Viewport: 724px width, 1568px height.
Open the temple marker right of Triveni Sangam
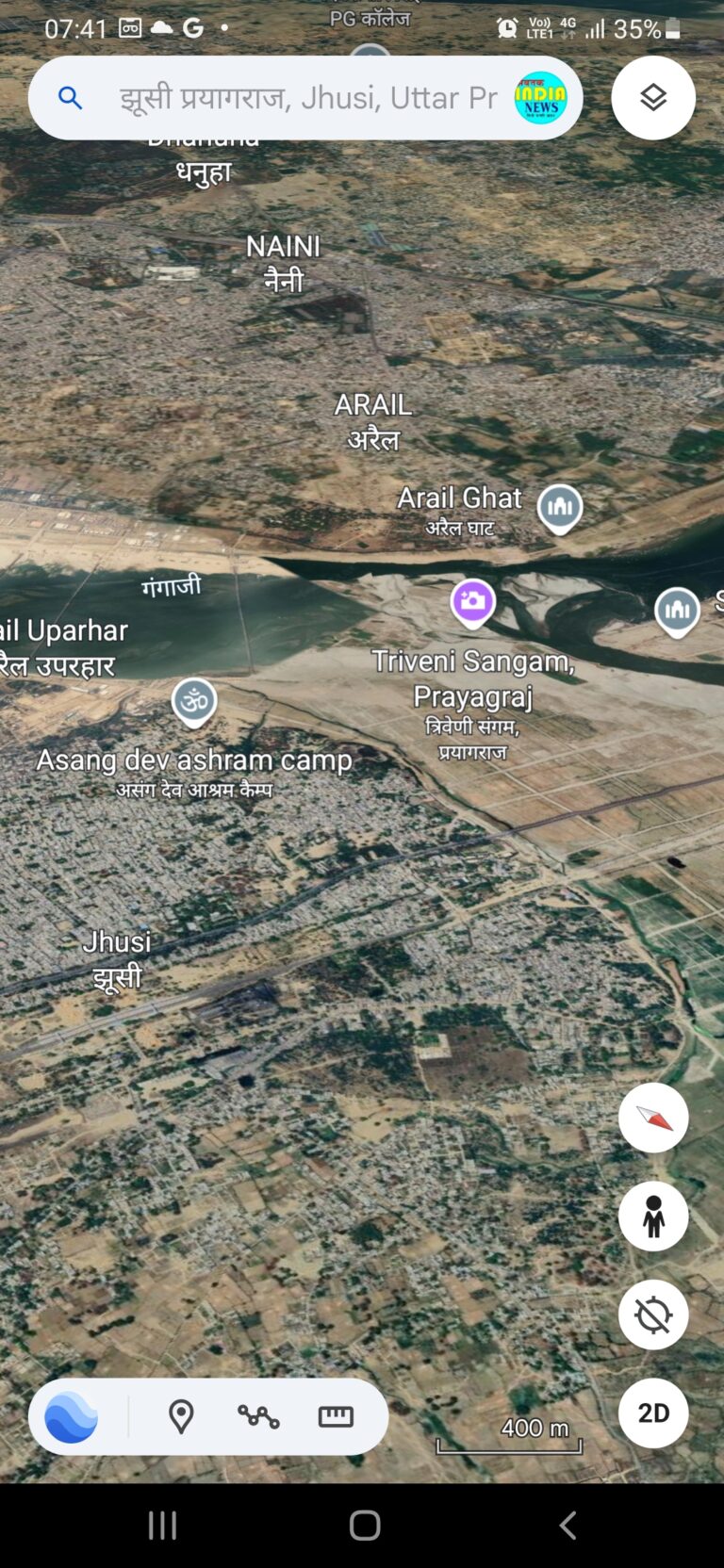pyautogui.click(x=678, y=611)
